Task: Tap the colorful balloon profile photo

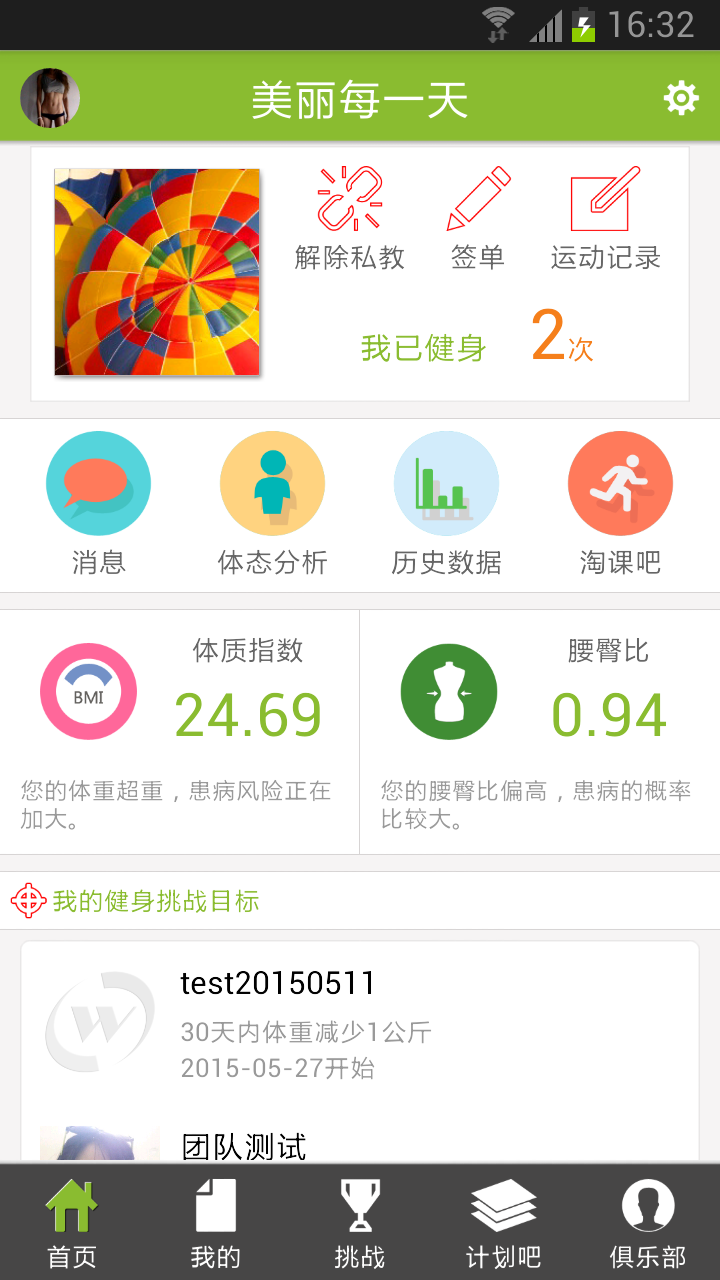Action: click(x=157, y=272)
